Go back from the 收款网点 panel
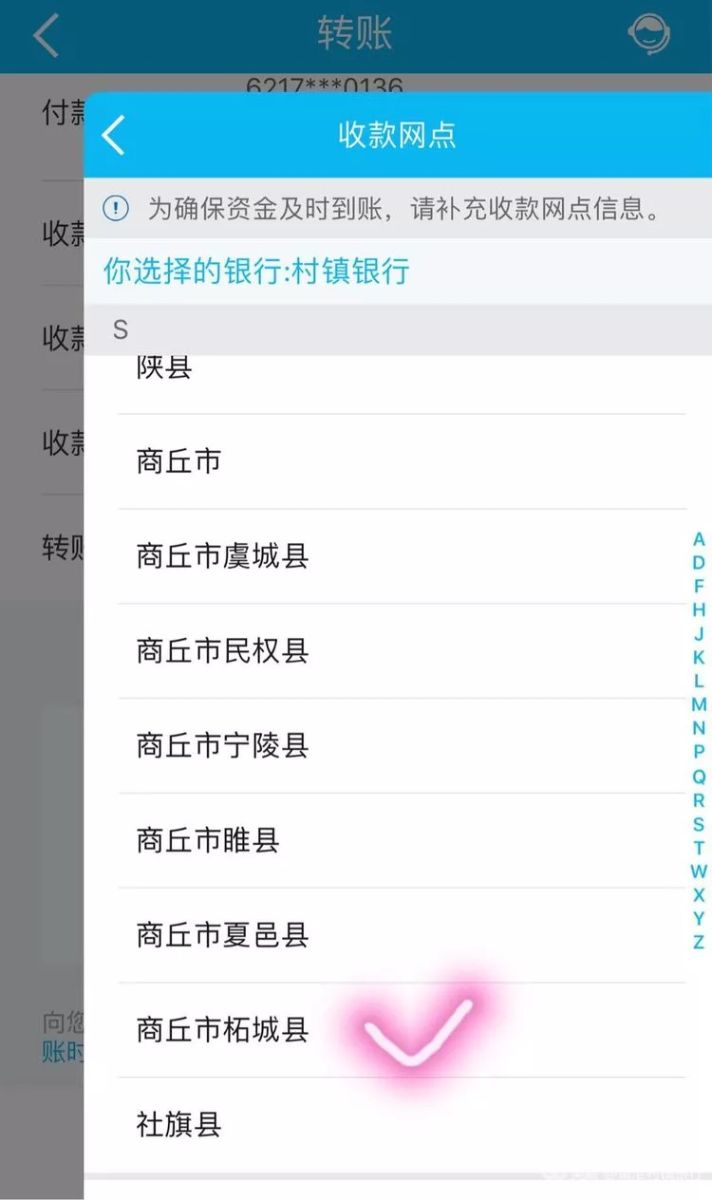Image resolution: width=712 pixels, height=1200 pixels. click(x=114, y=136)
